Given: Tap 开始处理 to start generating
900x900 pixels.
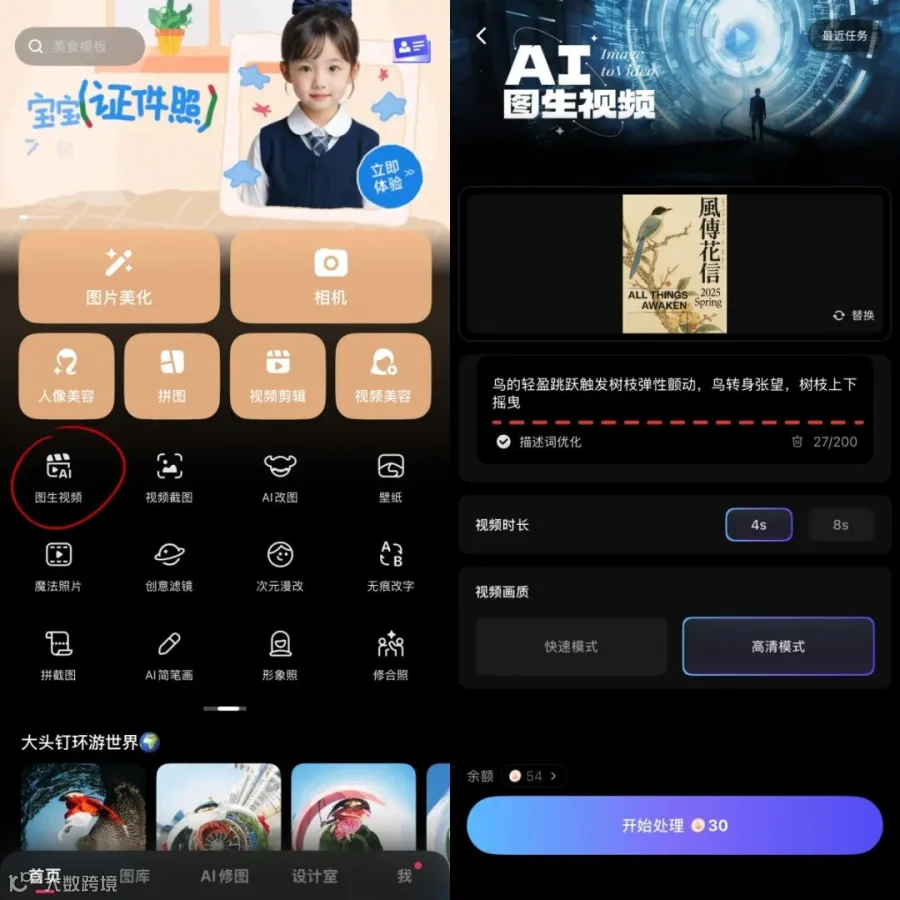Looking at the screenshot, I should 674,825.
